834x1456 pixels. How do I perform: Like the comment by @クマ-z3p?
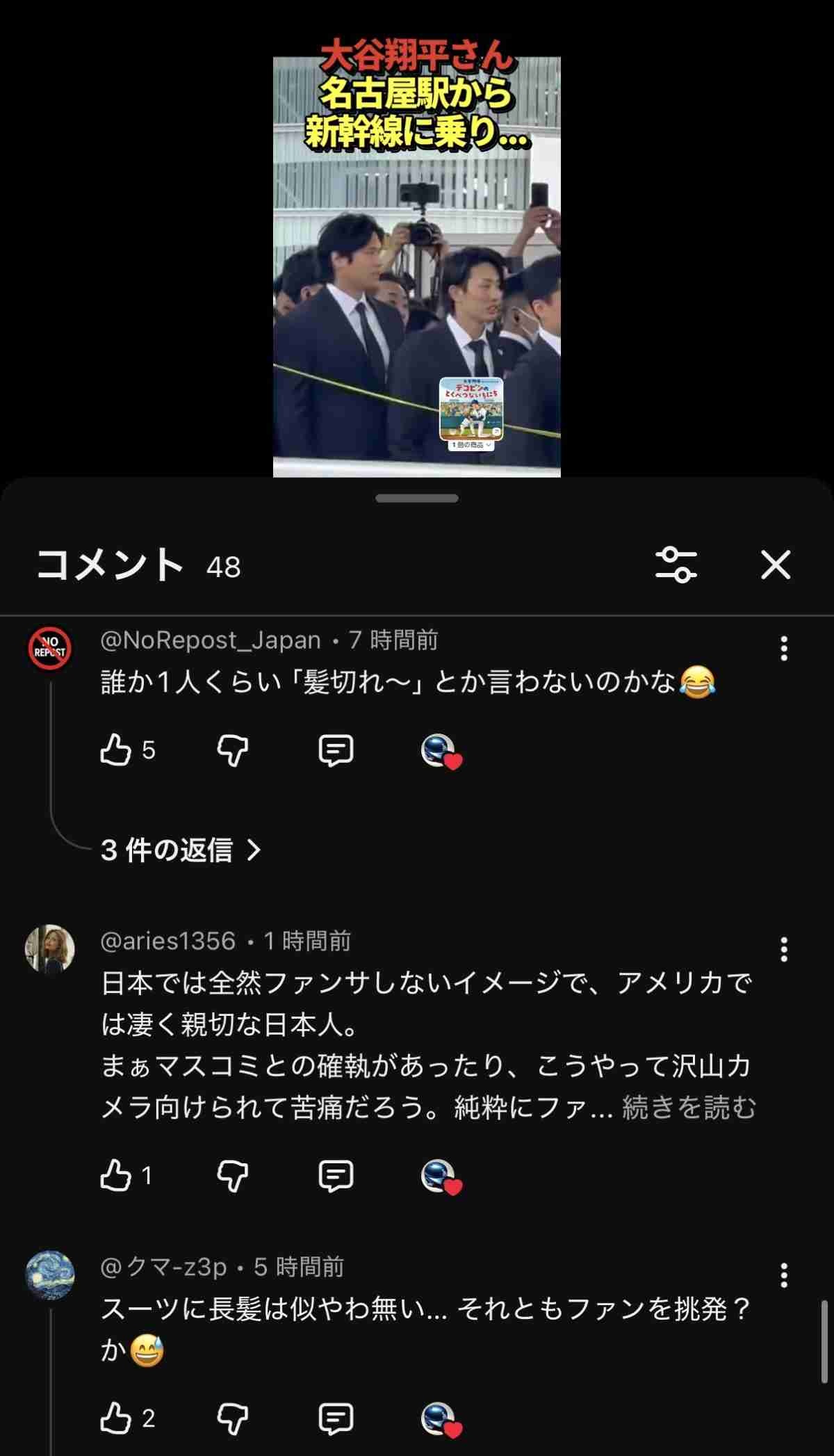[116, 1418]
